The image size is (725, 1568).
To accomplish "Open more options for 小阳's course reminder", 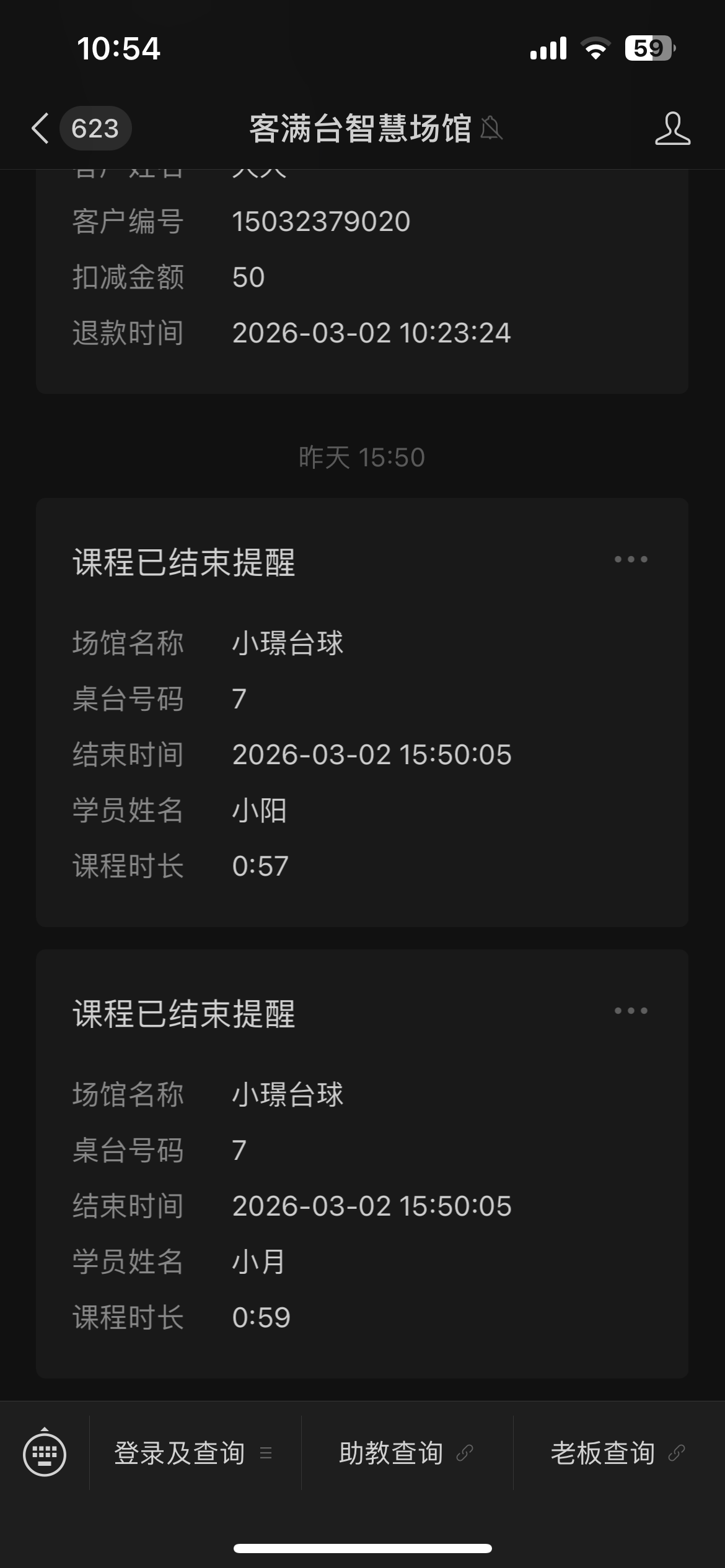I will click(x=631, y=559).
